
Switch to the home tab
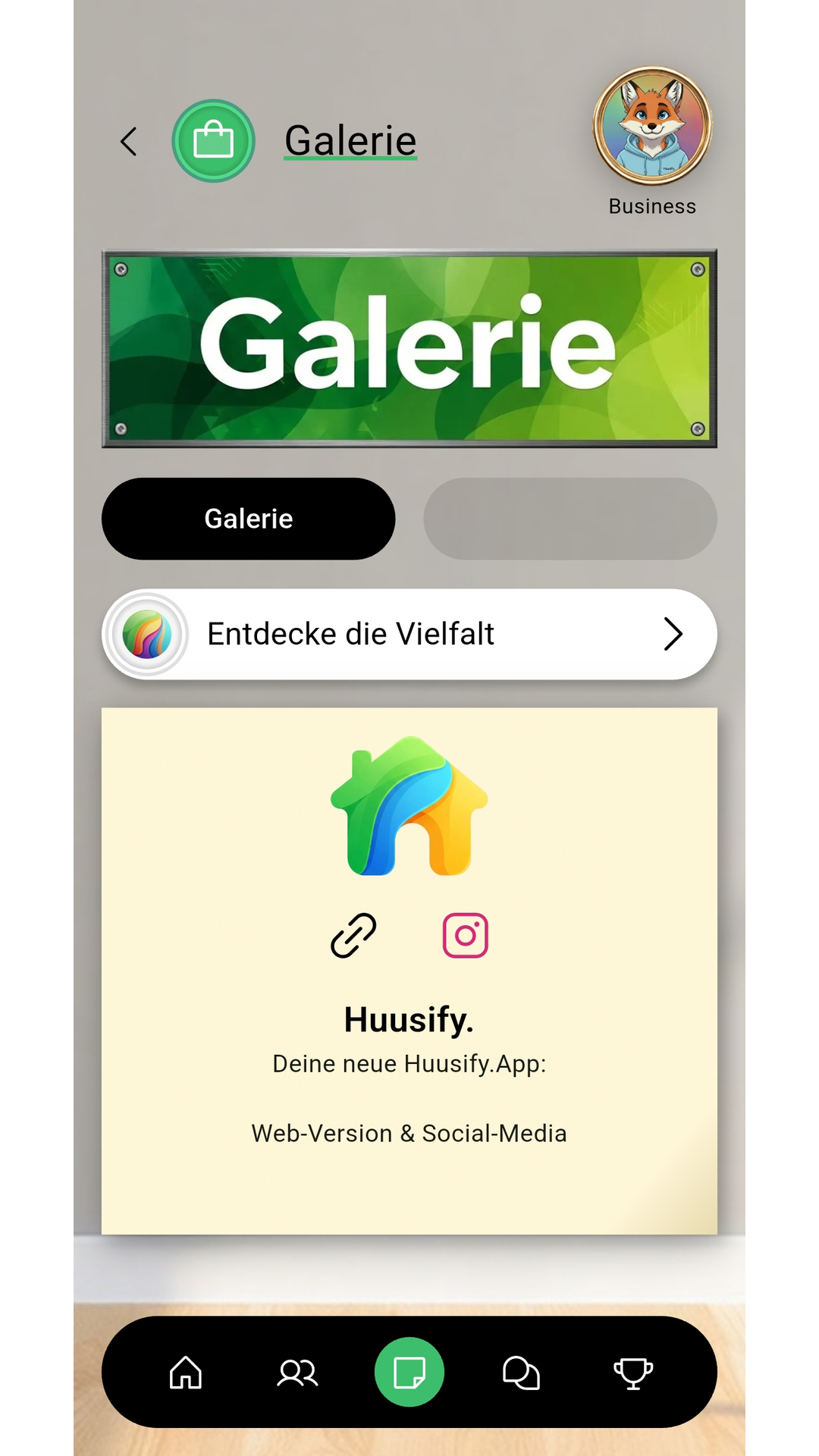(186, 1373)
